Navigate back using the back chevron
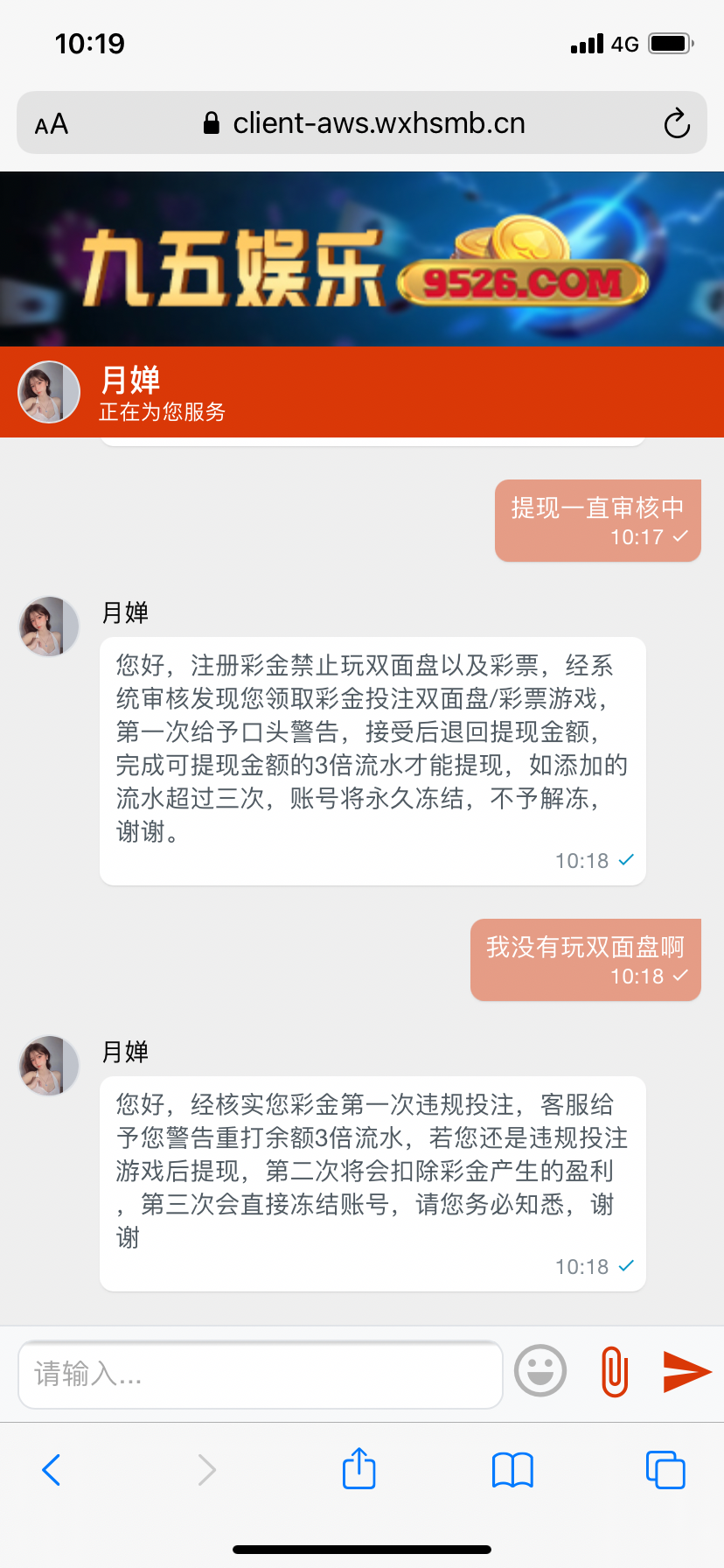 click(51, 1470)
